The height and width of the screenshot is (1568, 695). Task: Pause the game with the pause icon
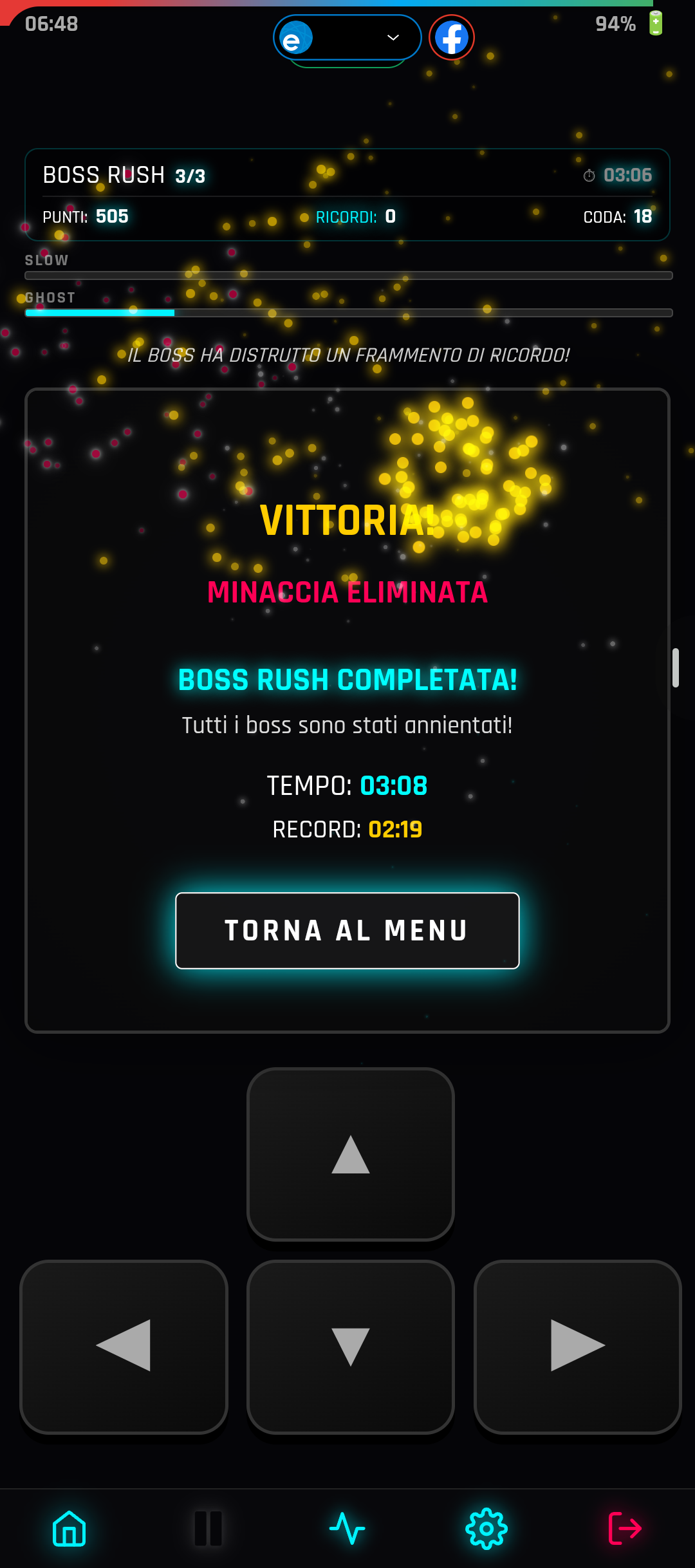tap(208, 1528)
